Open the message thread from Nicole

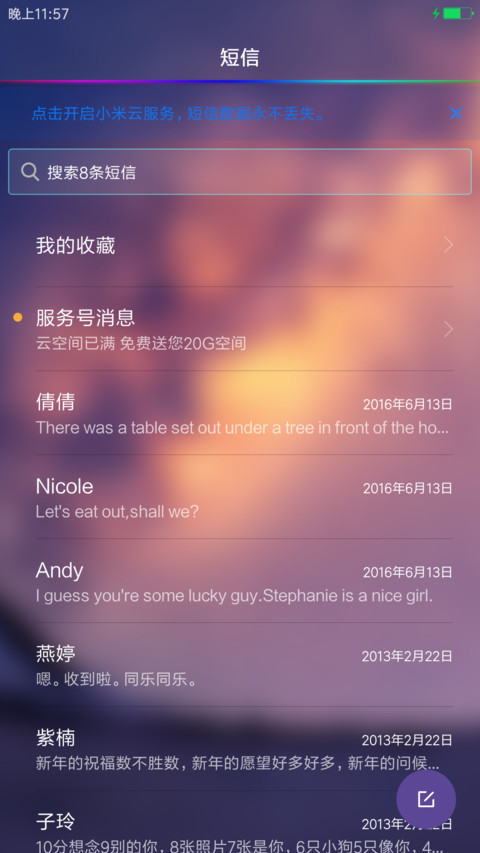click(240, 497)
